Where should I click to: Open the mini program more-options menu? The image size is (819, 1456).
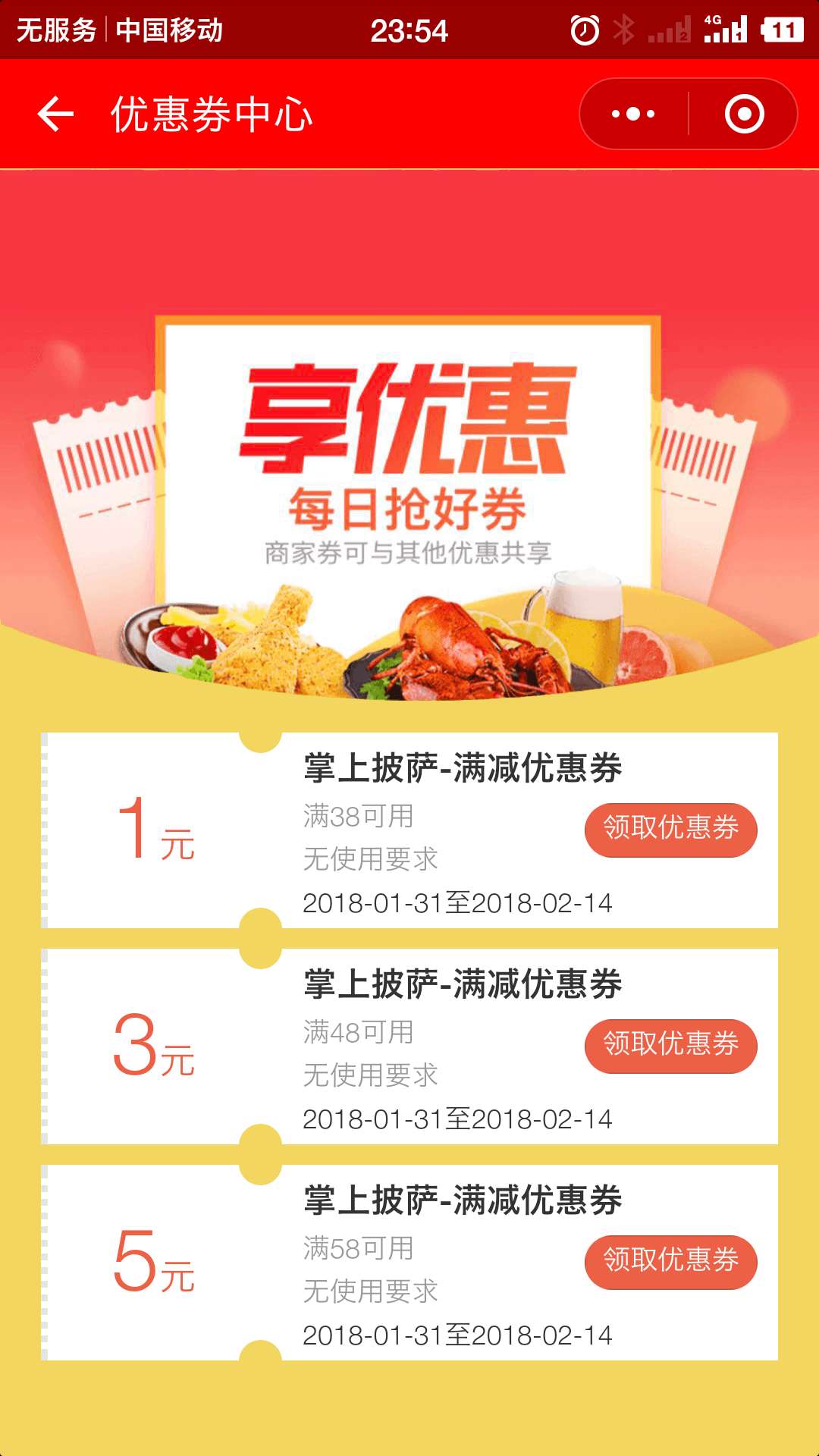click(634, 115)
